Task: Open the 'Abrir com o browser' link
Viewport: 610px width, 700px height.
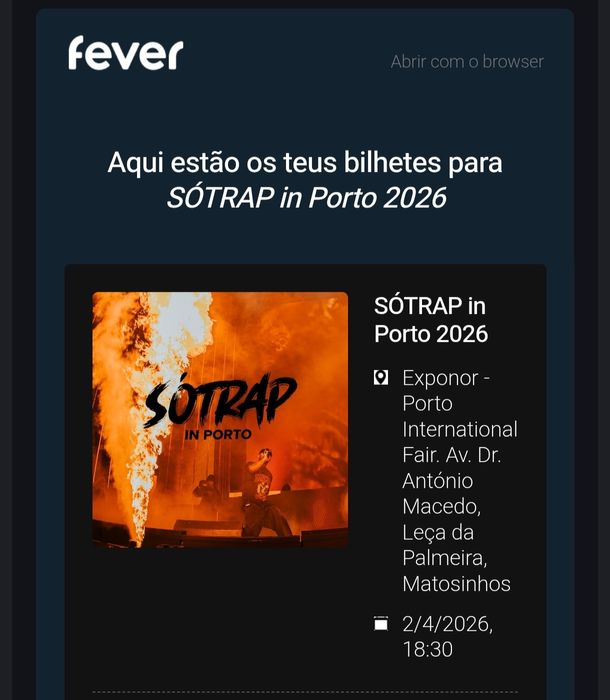Action: pos(467,62)
